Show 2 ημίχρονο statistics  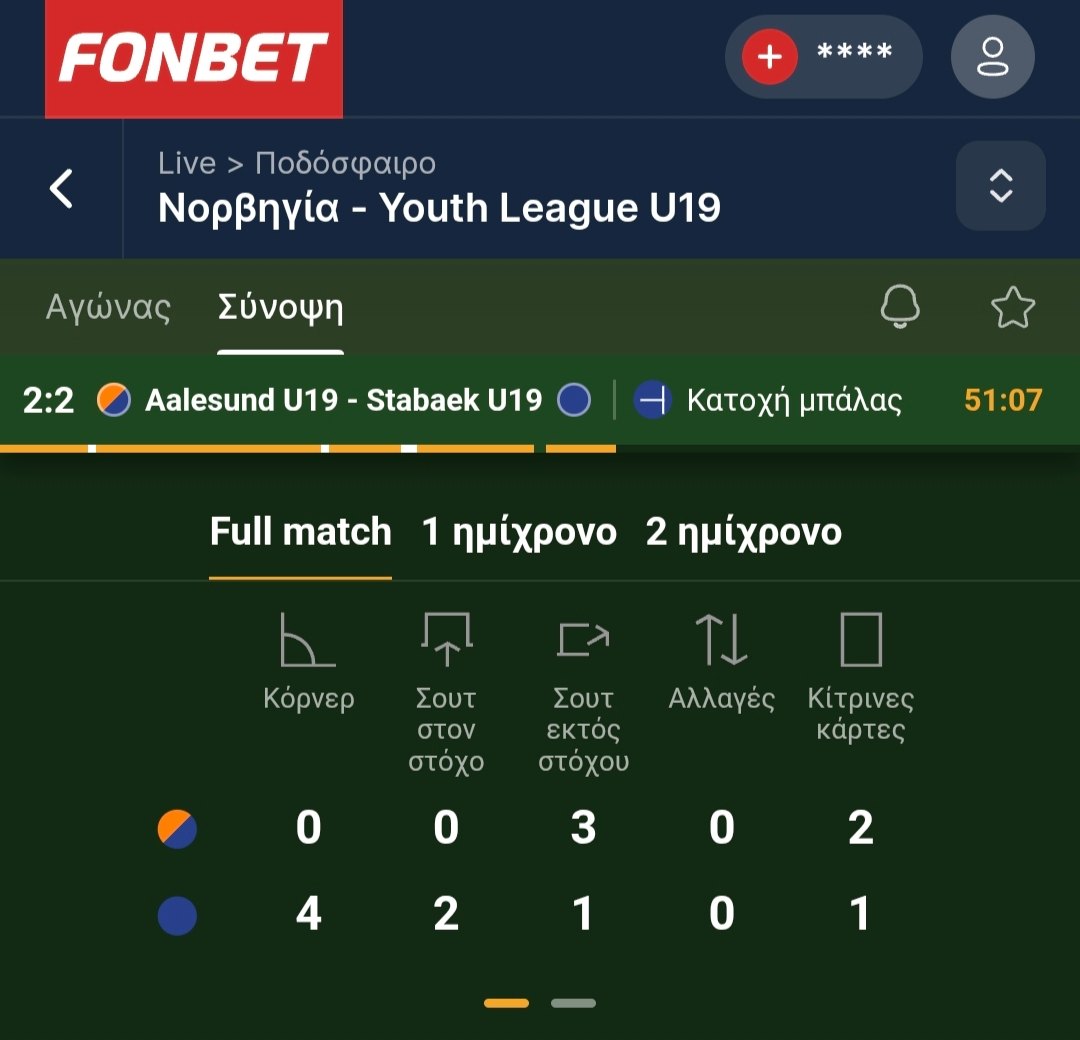coord(743,531)
